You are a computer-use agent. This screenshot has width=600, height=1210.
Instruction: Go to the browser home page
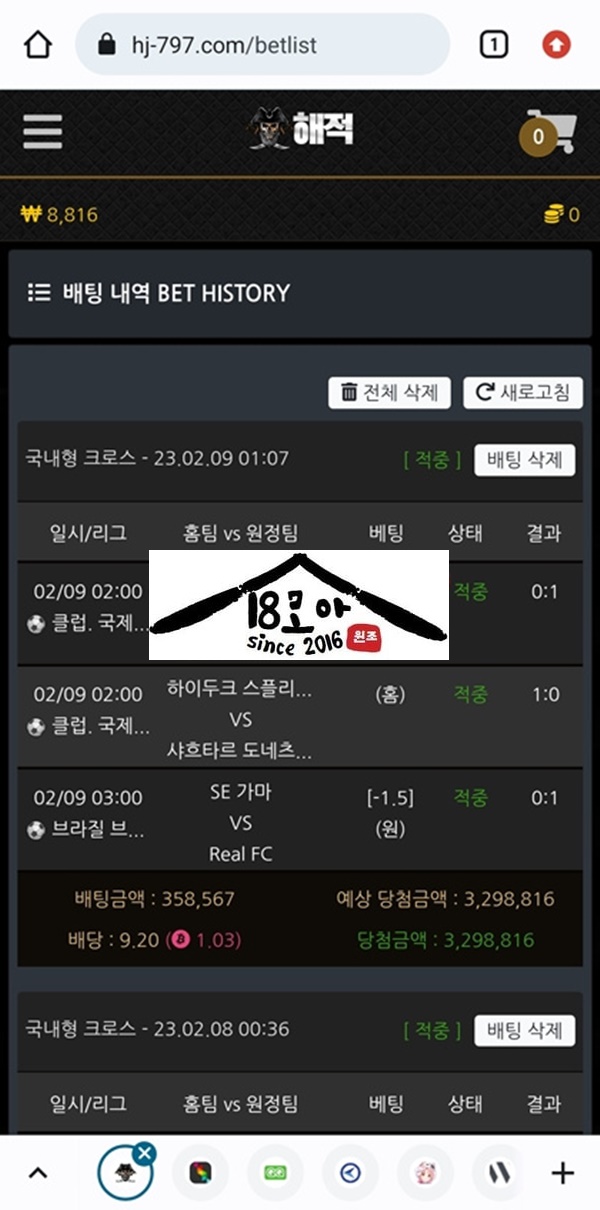pos(37,45)
